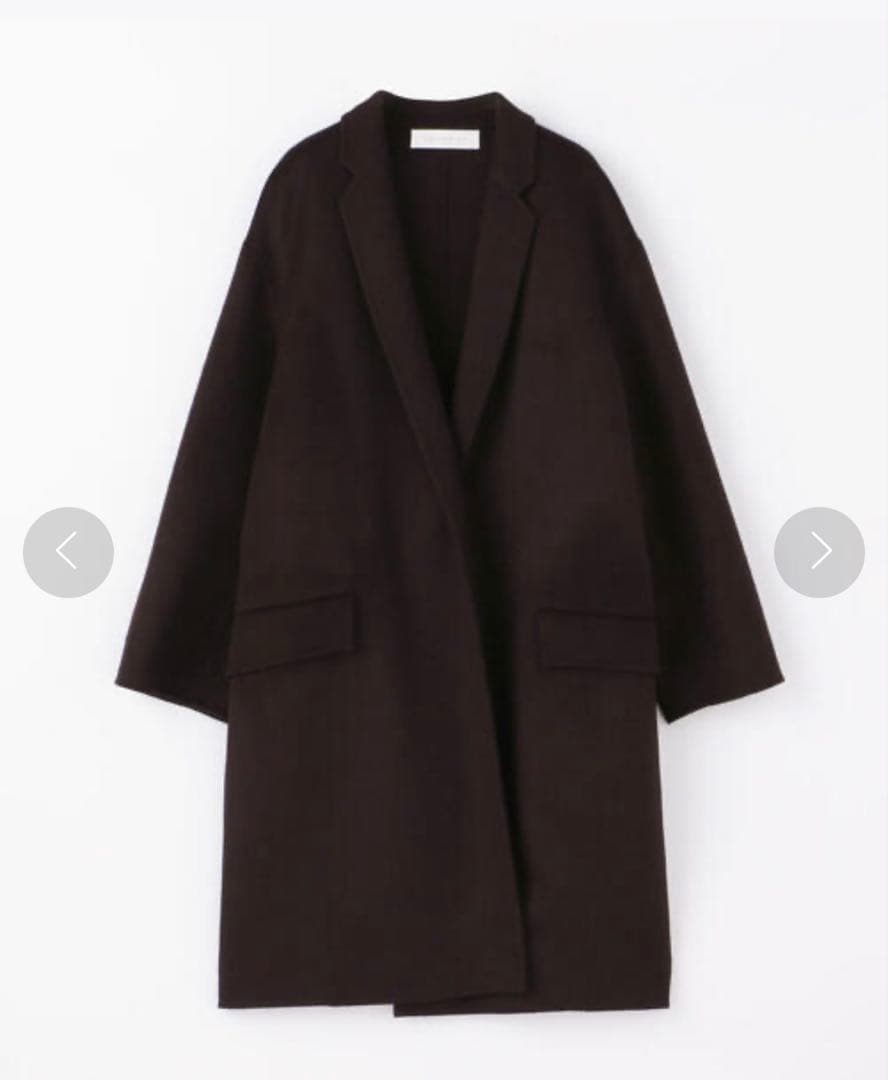Go back to the previous product image
The height and width of the screenshot is (1080, 888).
[68, 552]
